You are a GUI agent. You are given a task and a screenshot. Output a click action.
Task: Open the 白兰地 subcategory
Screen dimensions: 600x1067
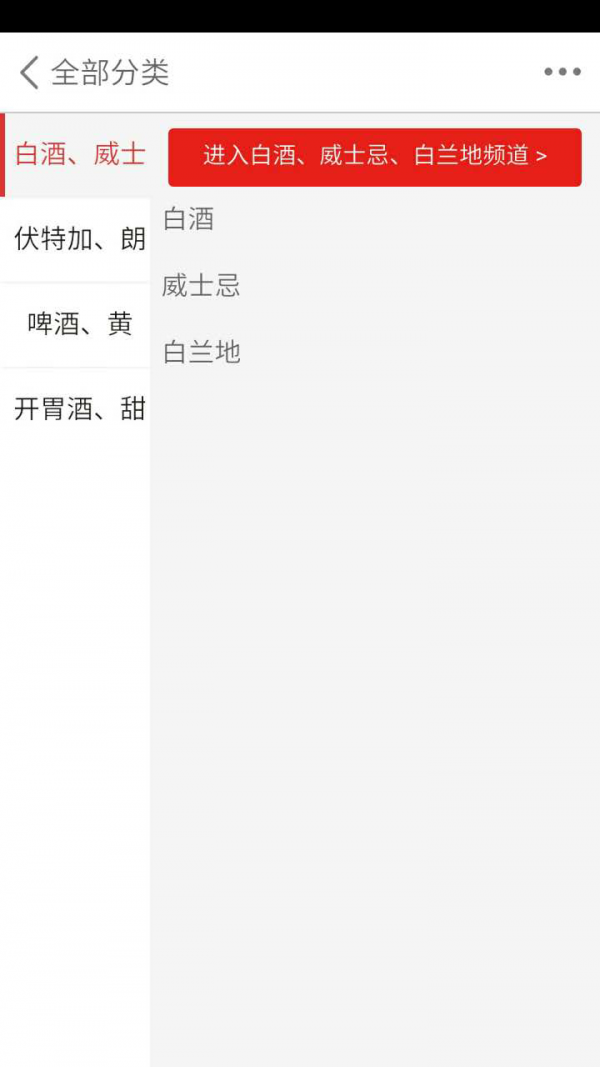pos(201,352)
